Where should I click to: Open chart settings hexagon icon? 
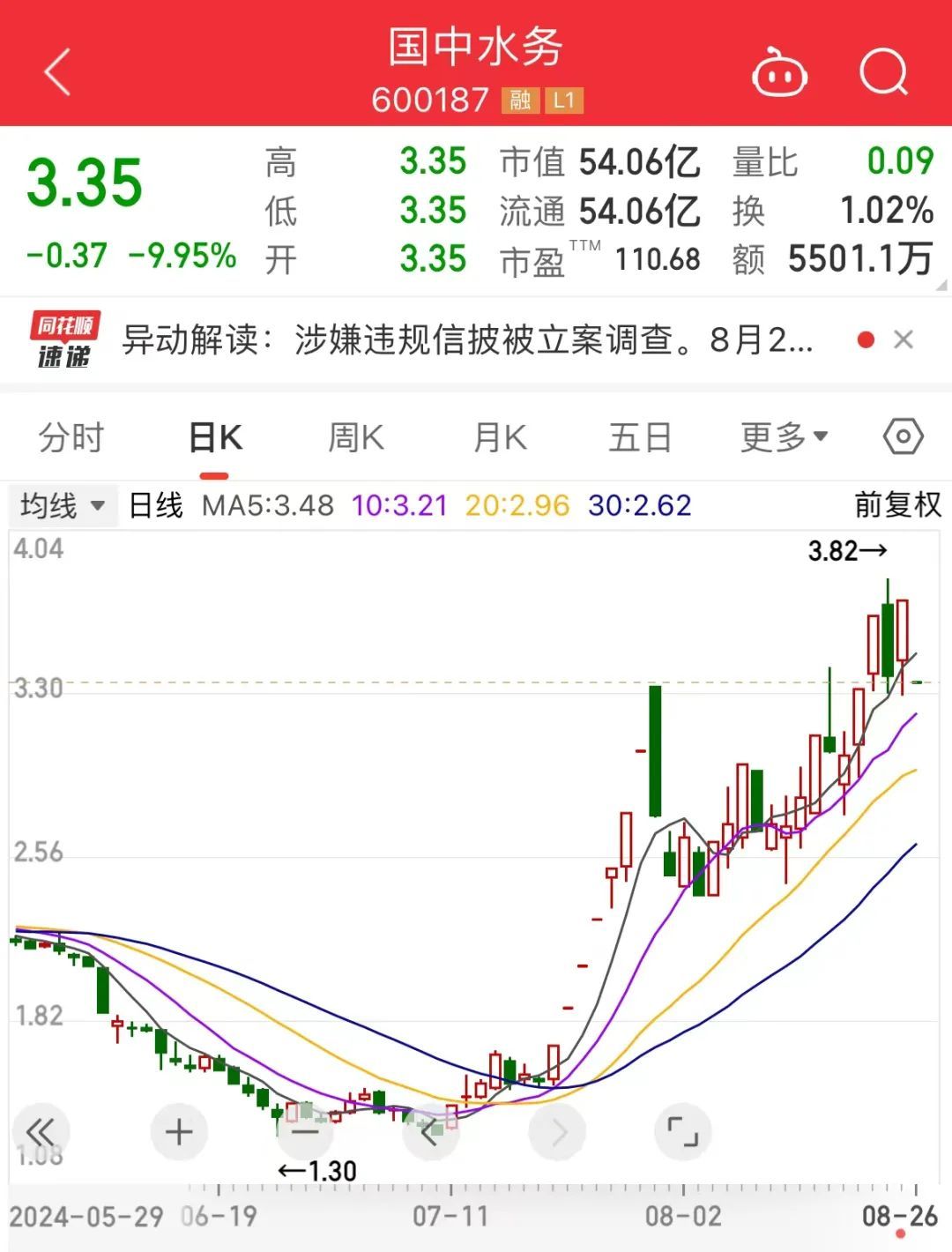(x=903, y=436)
